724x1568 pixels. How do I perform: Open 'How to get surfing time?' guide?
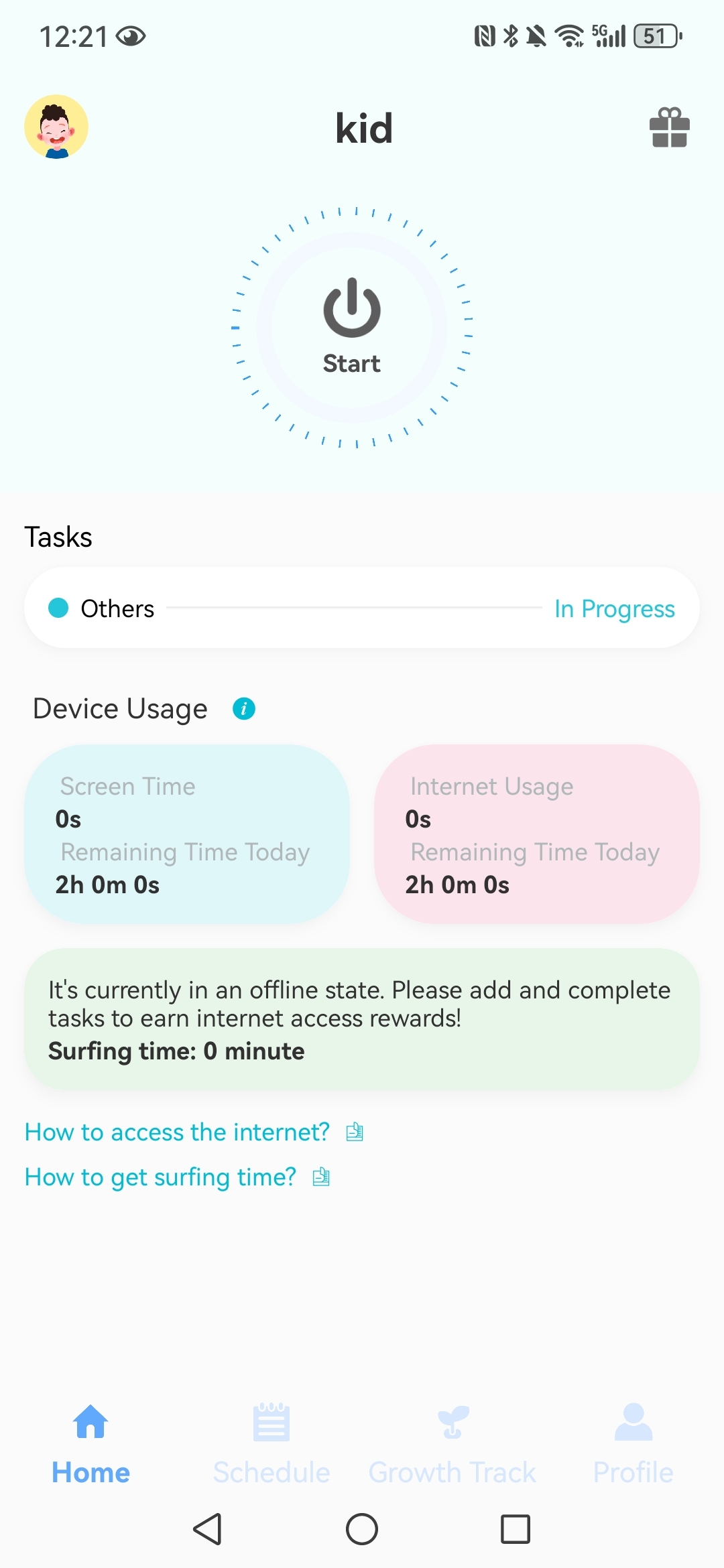coord(161,1177)
